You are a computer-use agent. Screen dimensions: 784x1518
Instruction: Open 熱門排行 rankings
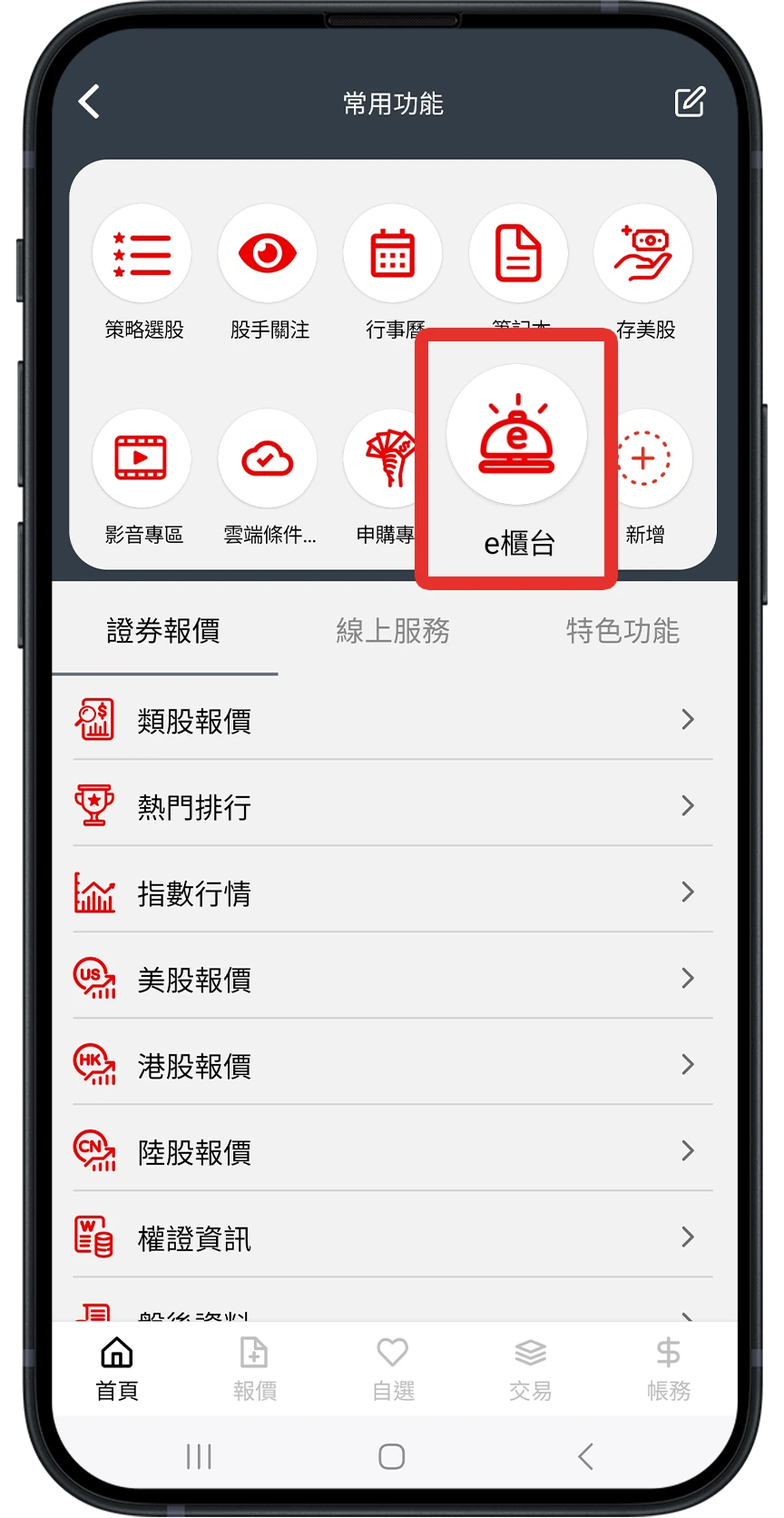tap(393, 806)
